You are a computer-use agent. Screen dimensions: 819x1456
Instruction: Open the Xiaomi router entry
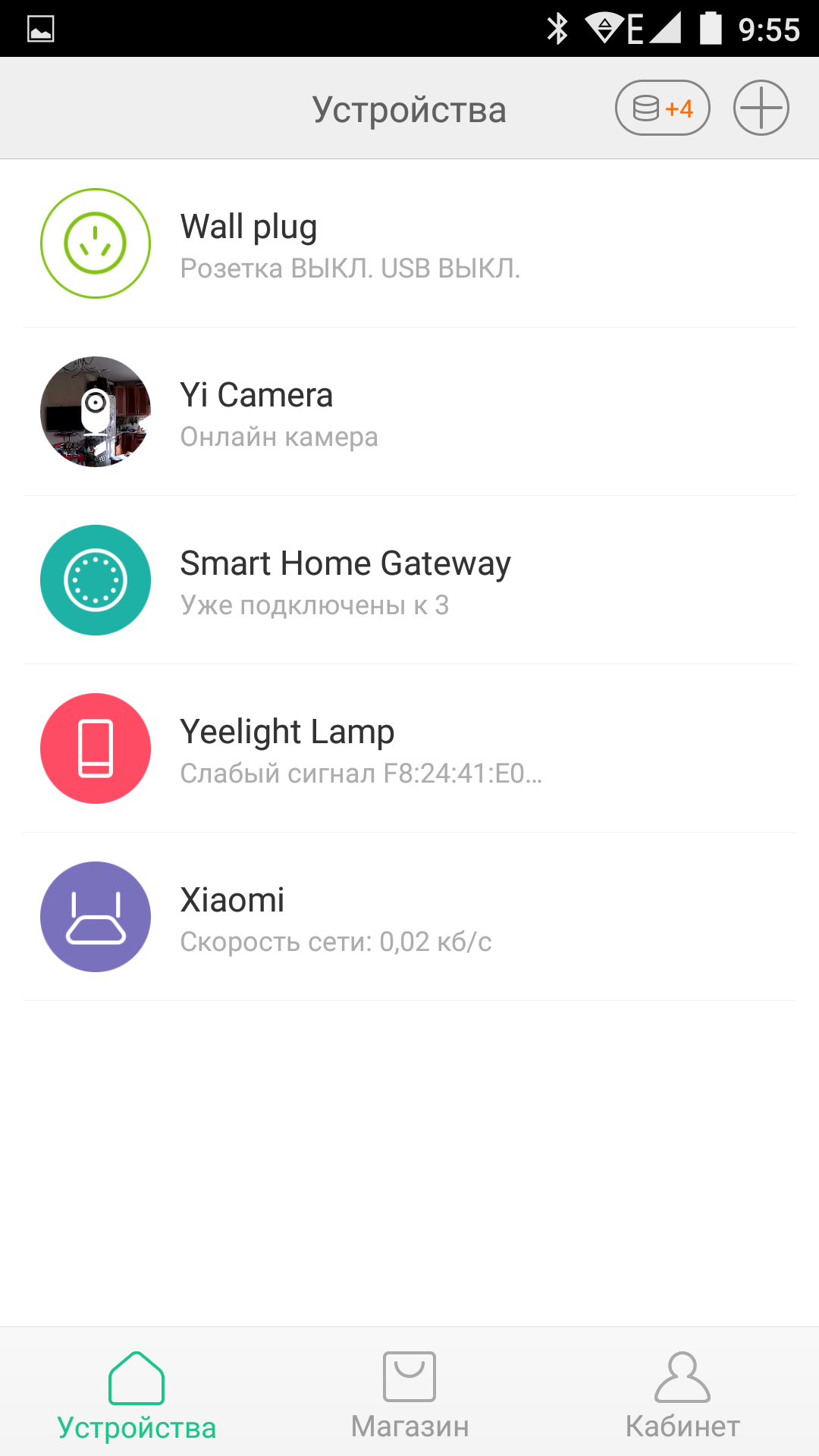point(409,918)
